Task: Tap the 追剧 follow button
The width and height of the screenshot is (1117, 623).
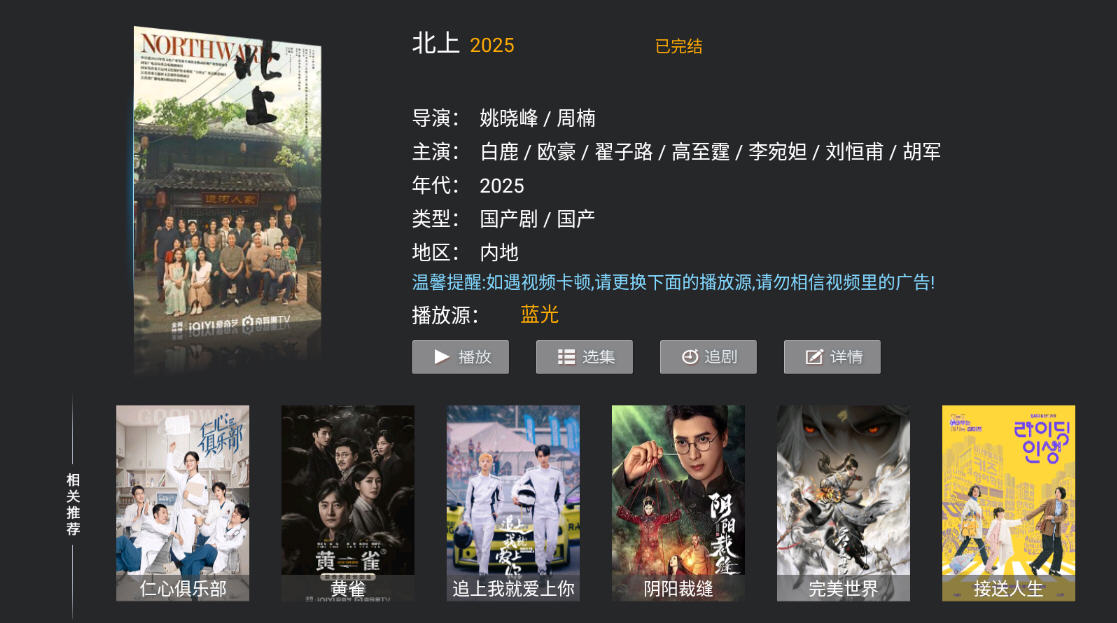Action: 708,357
